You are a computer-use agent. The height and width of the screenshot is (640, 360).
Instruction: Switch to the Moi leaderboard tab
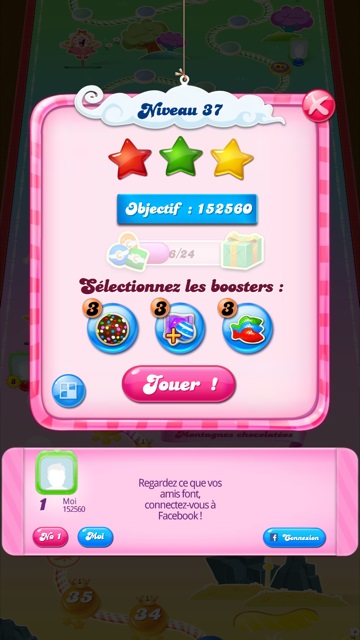point(96,537)
